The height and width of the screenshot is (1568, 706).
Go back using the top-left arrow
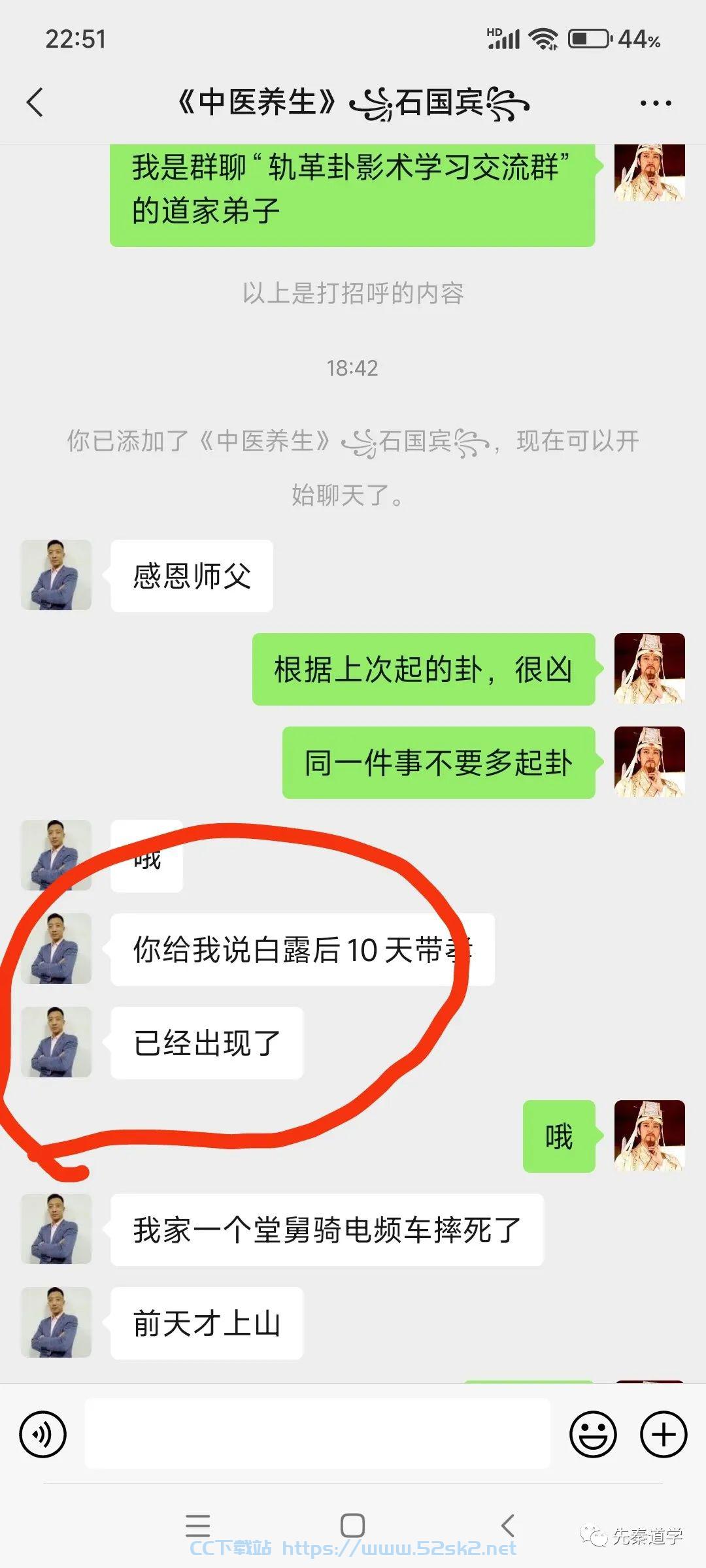pos(35,103)
